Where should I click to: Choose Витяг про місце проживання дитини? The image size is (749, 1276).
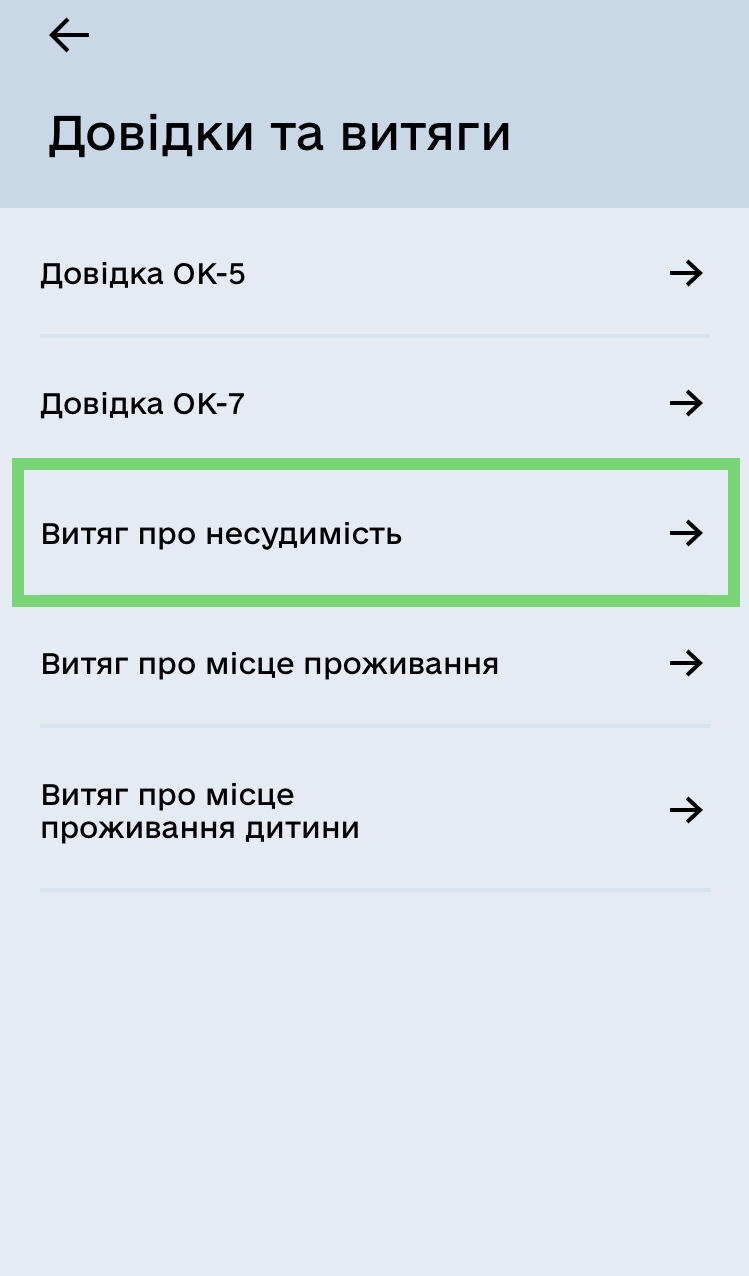[x=373, y=811]
